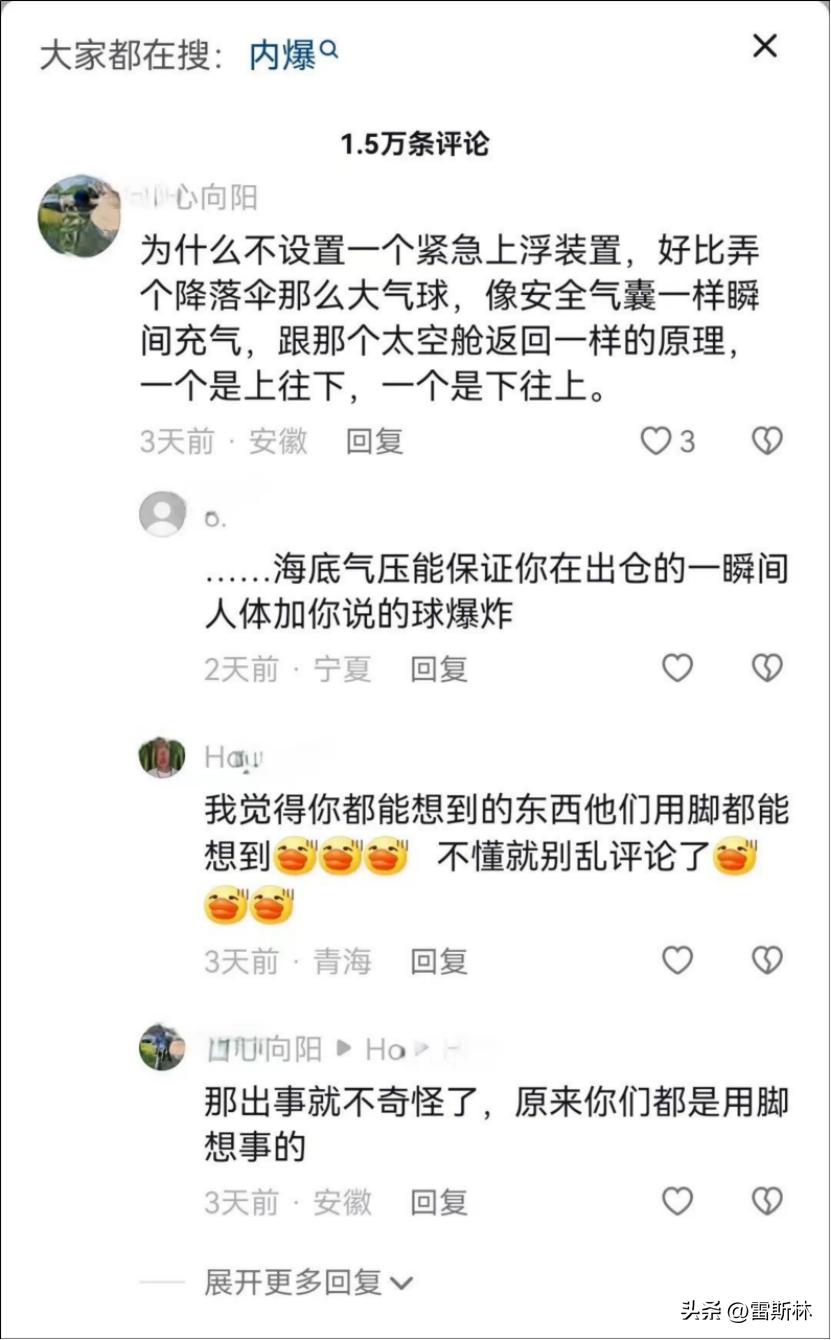The image size is (831, 1340).
Task: Tap the broken-heart dislike on the top comment
Action: [767, 440]
